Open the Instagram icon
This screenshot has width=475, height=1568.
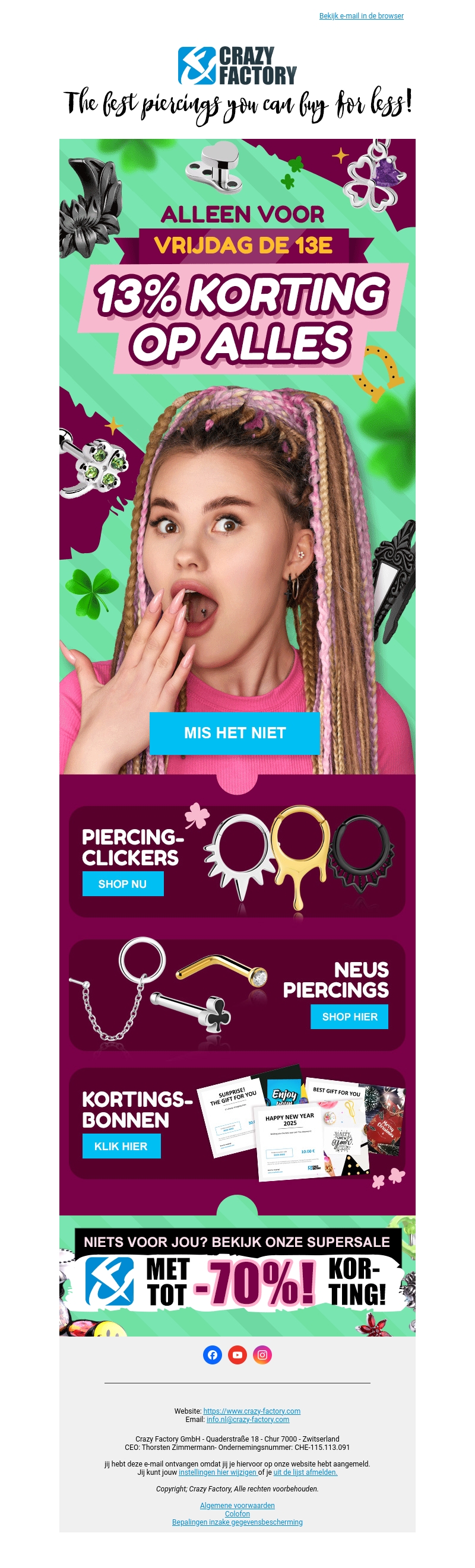262,1355
